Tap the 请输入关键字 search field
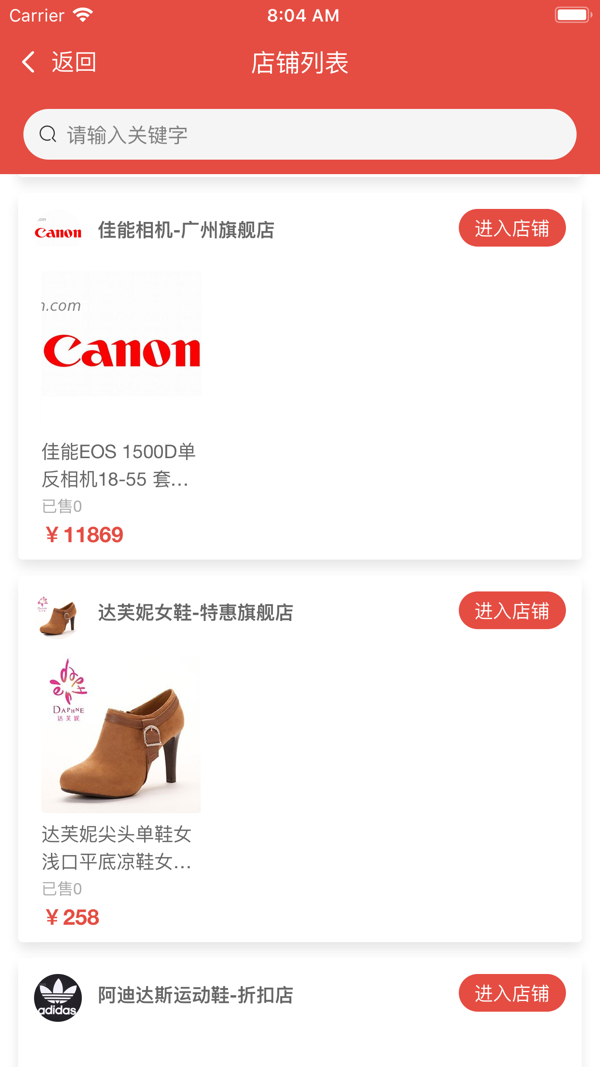This screenshot has width=600, height=1067. [x=300, y=135]
